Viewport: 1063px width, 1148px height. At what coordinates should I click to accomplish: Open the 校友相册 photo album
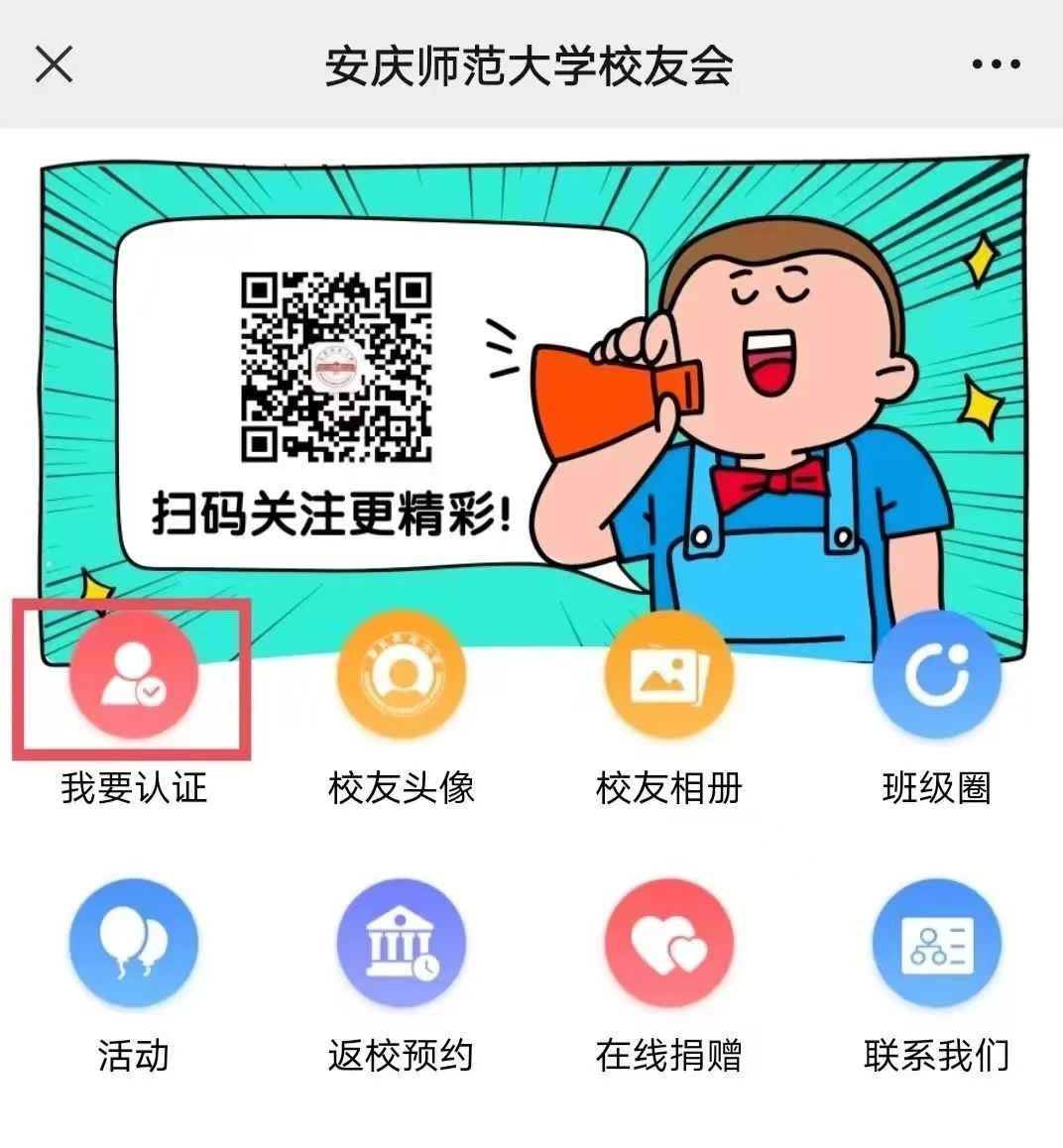(x=669, y=676)
